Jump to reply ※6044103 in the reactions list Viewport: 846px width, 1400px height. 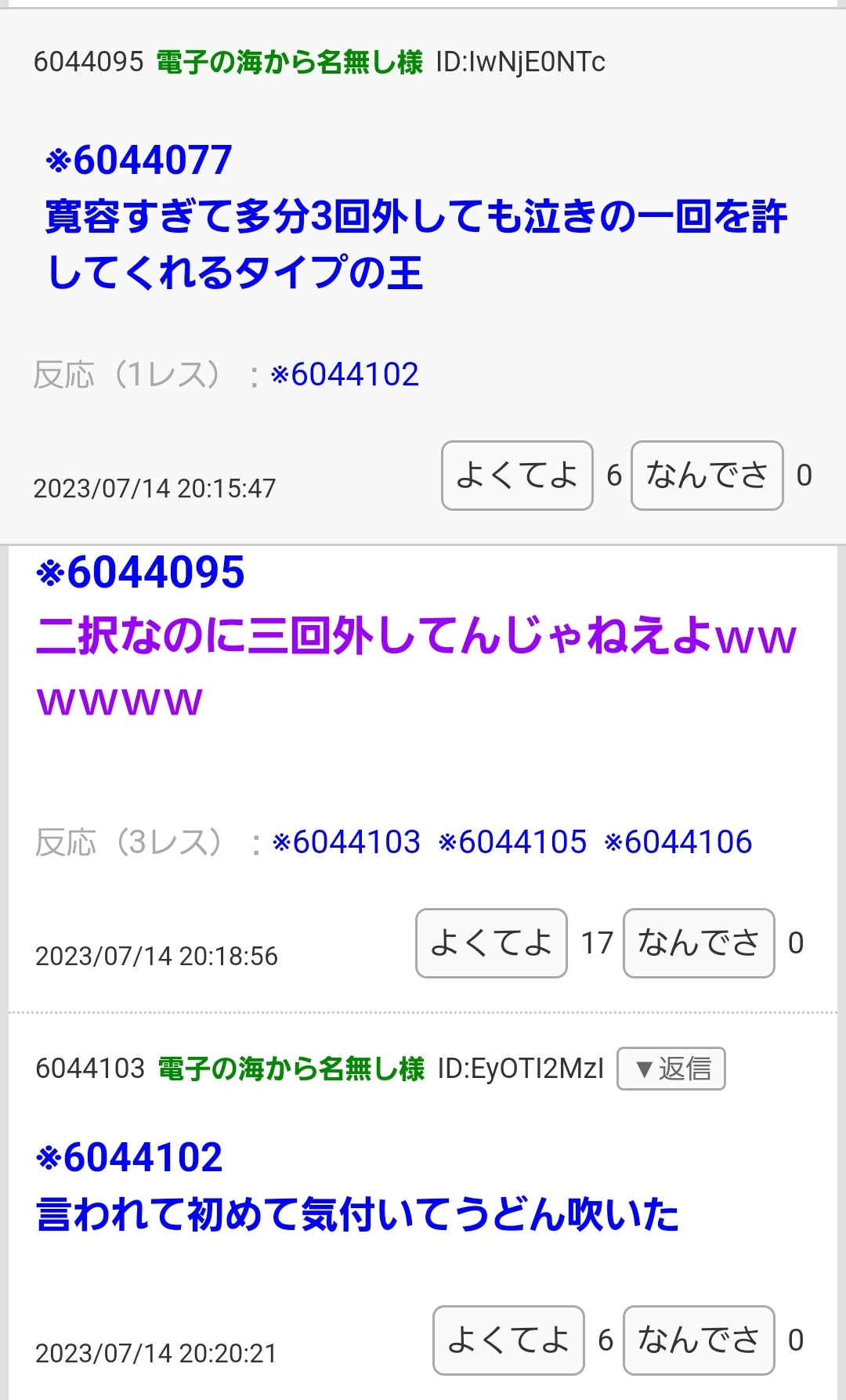tap(346, 842)
